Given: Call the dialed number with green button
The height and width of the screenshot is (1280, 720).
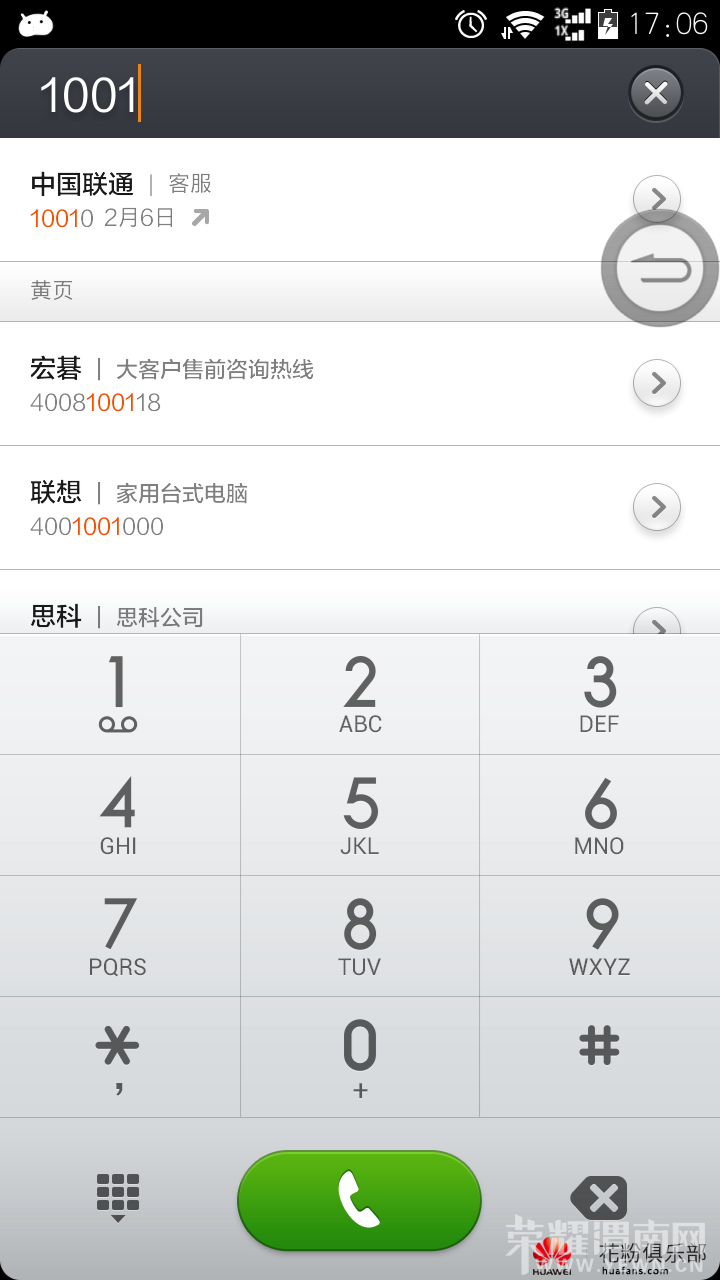Looking at the screenshot, I should (359, 1200).
